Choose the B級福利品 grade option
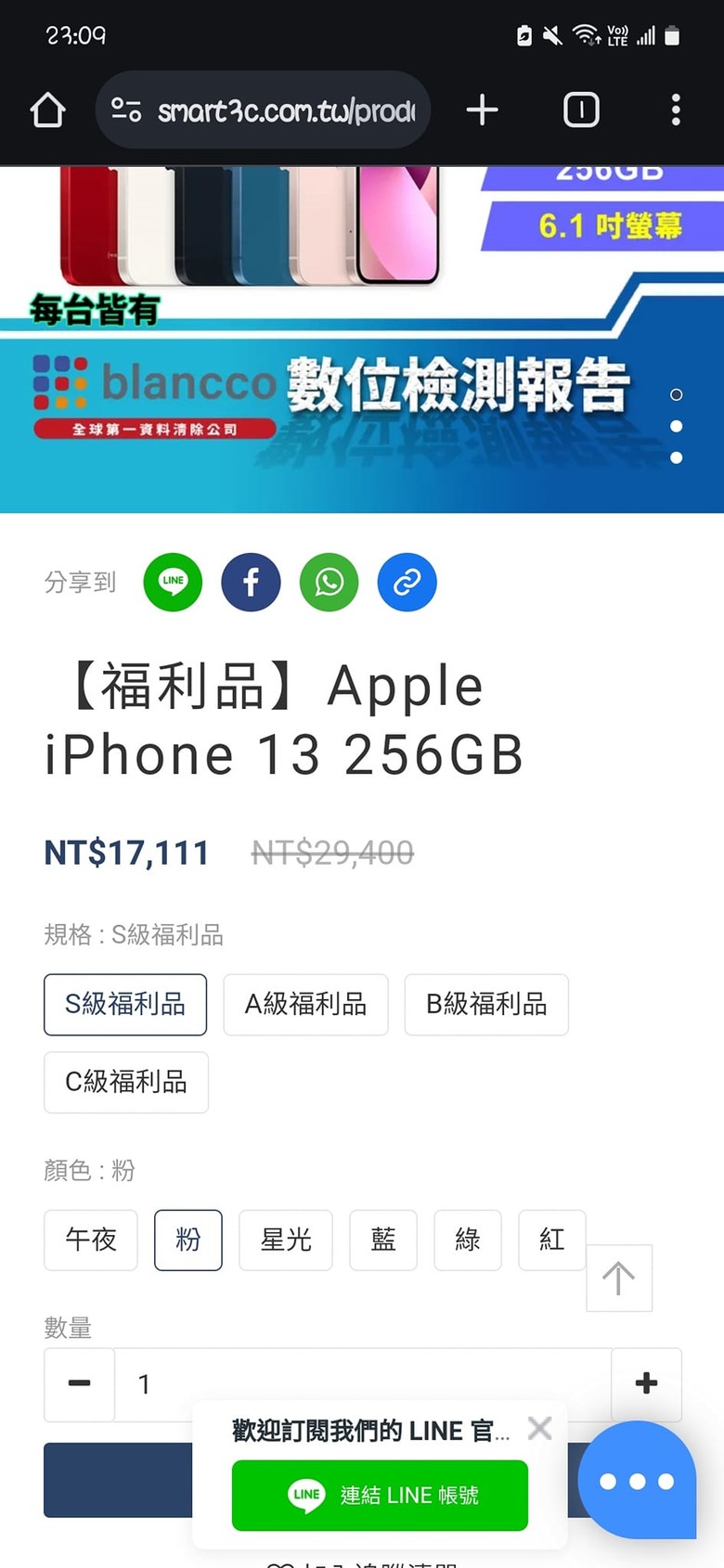The height and width of the screenshot is (1568, 724). click(x=486, y=1004)
